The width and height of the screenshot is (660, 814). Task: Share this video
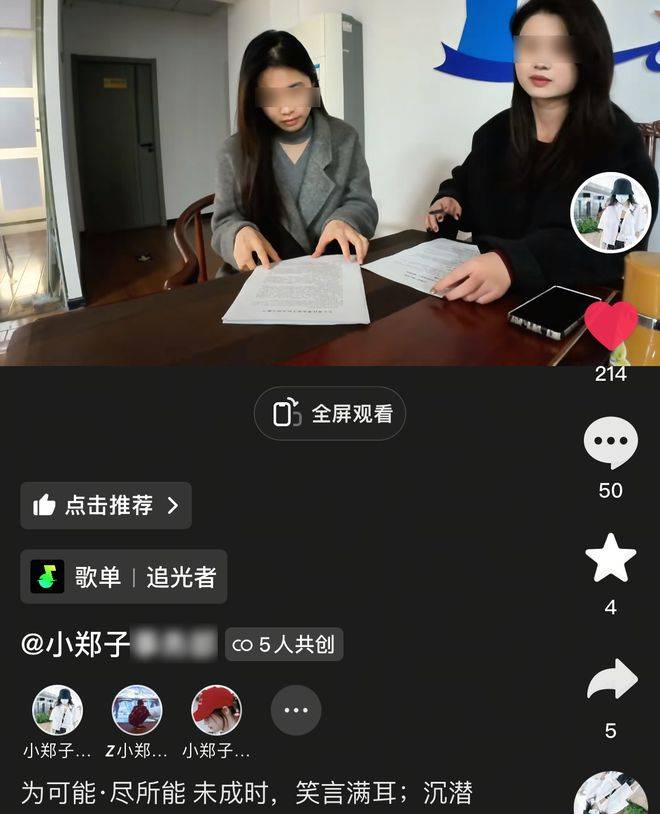point(610,680)
